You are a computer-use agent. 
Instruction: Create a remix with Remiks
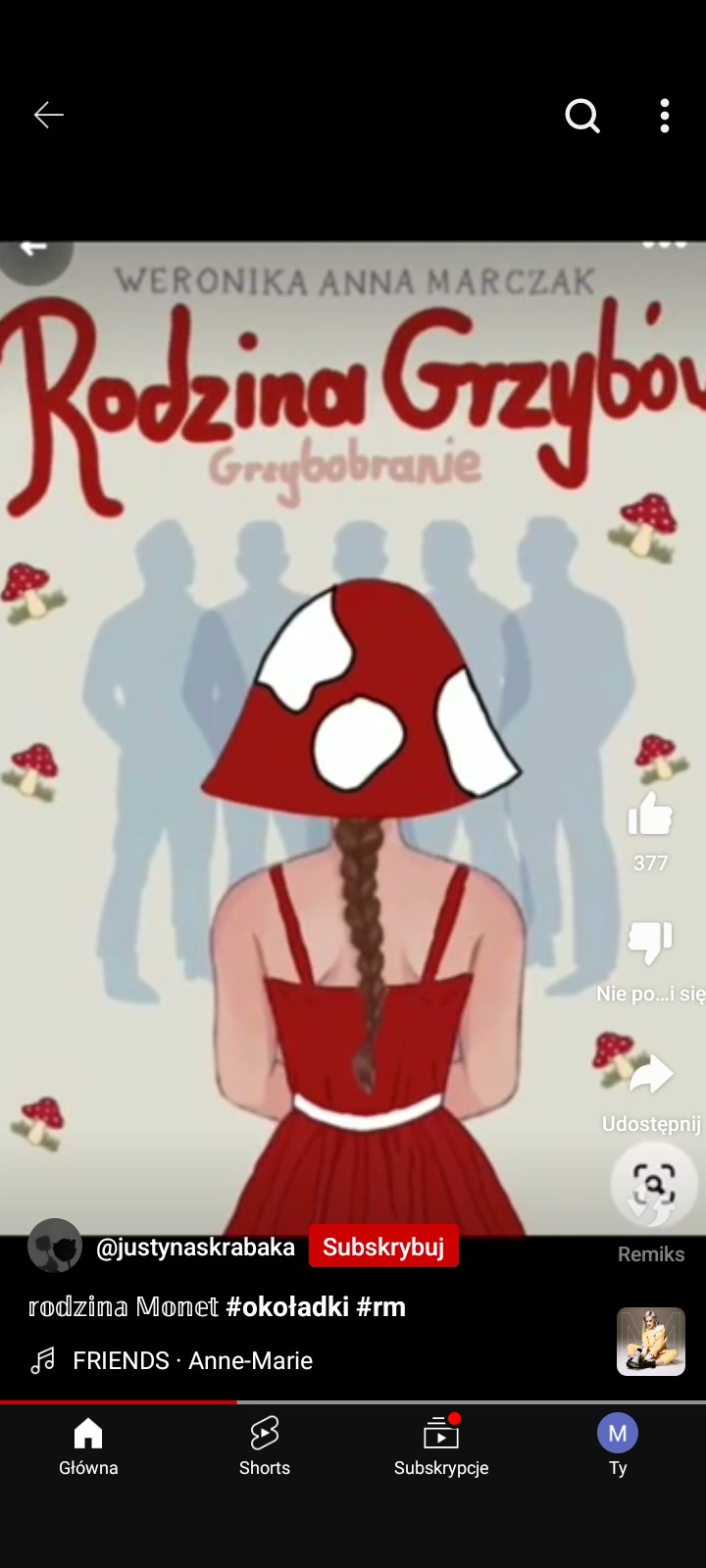click(x=653, y=1188)
